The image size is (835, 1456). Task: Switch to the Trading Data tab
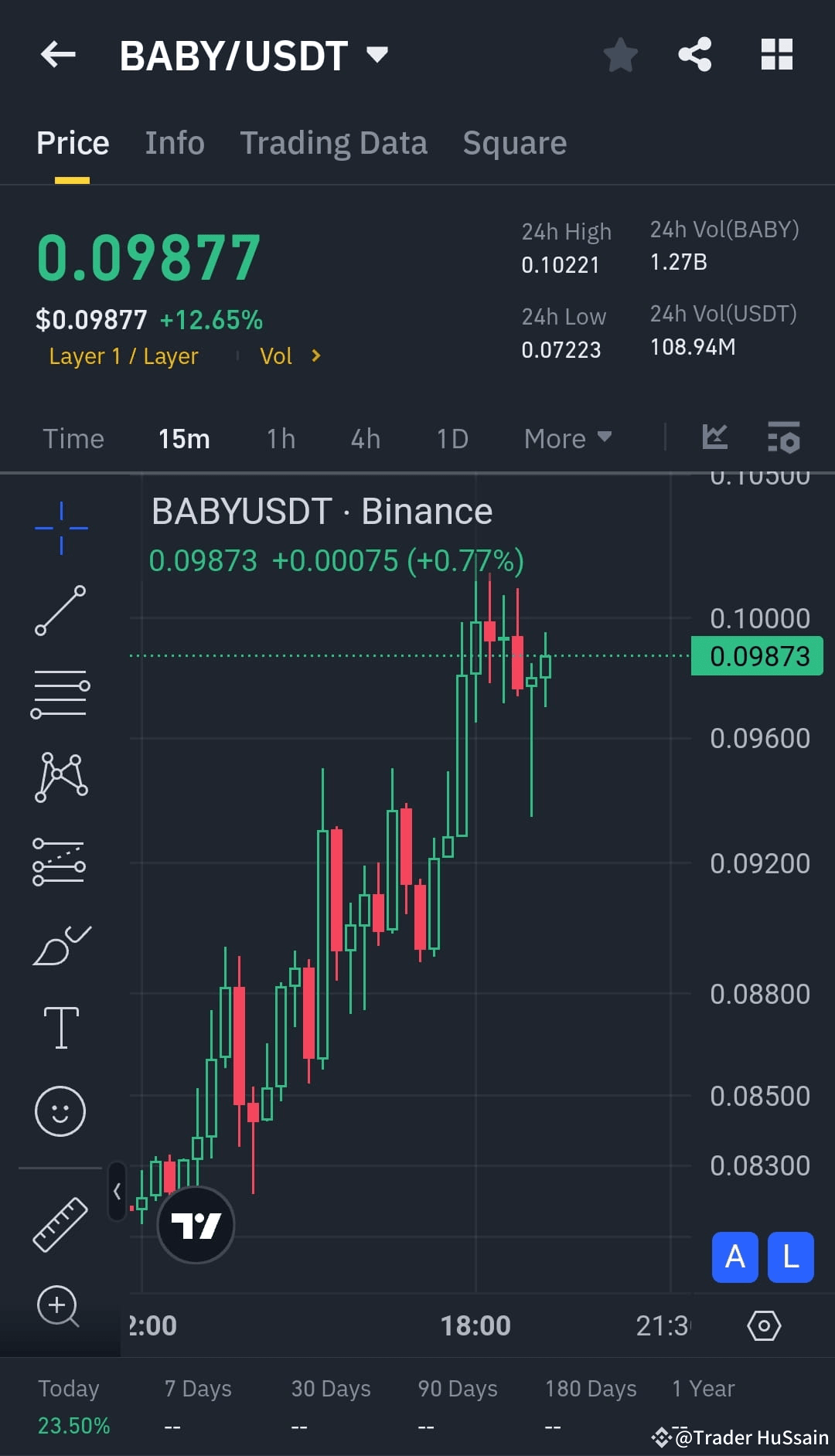[333, 142]
